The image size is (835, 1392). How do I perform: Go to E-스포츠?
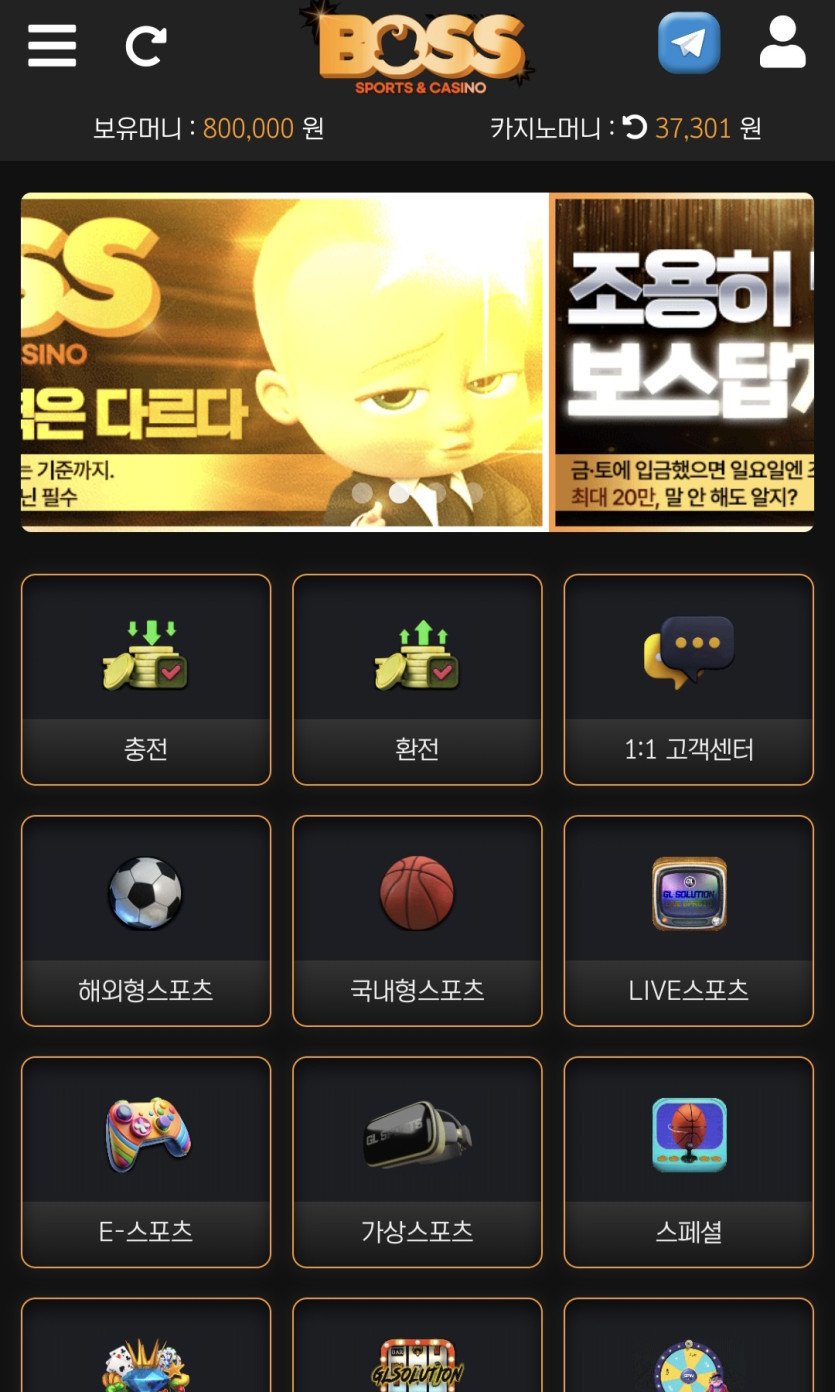[x=146, y=1162]
